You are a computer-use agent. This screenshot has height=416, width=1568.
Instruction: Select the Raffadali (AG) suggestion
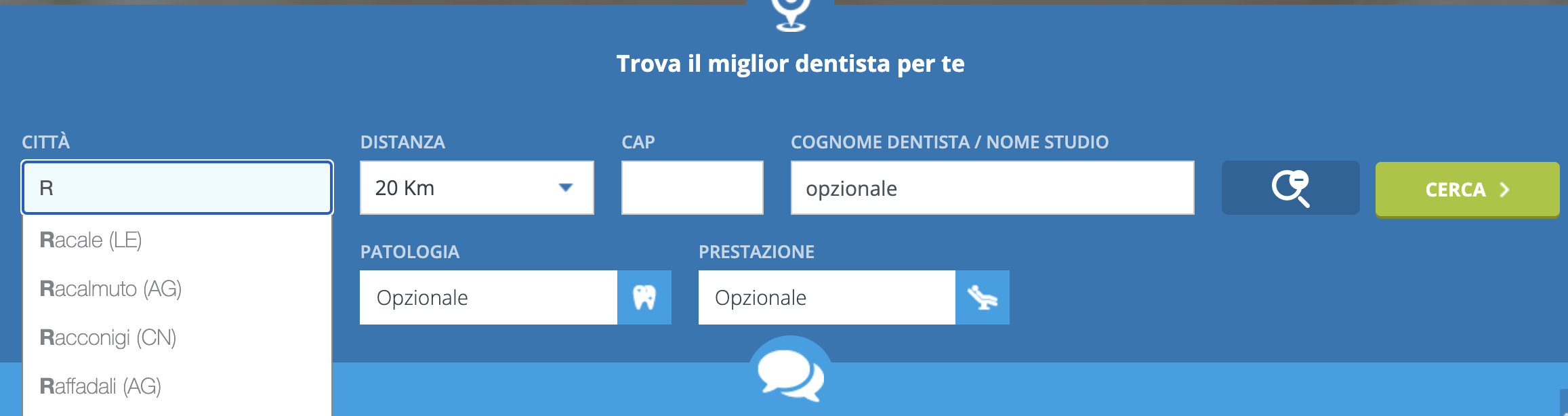tap(100, 386)
